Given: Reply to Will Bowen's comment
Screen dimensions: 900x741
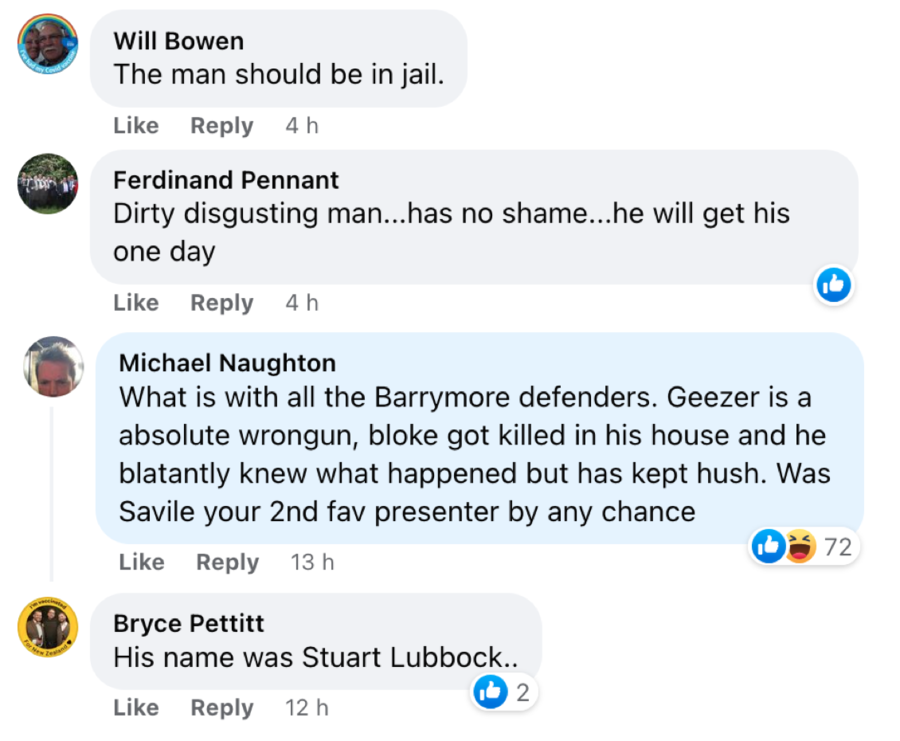Looking at the screenshot, I should [x=222, y=126].
